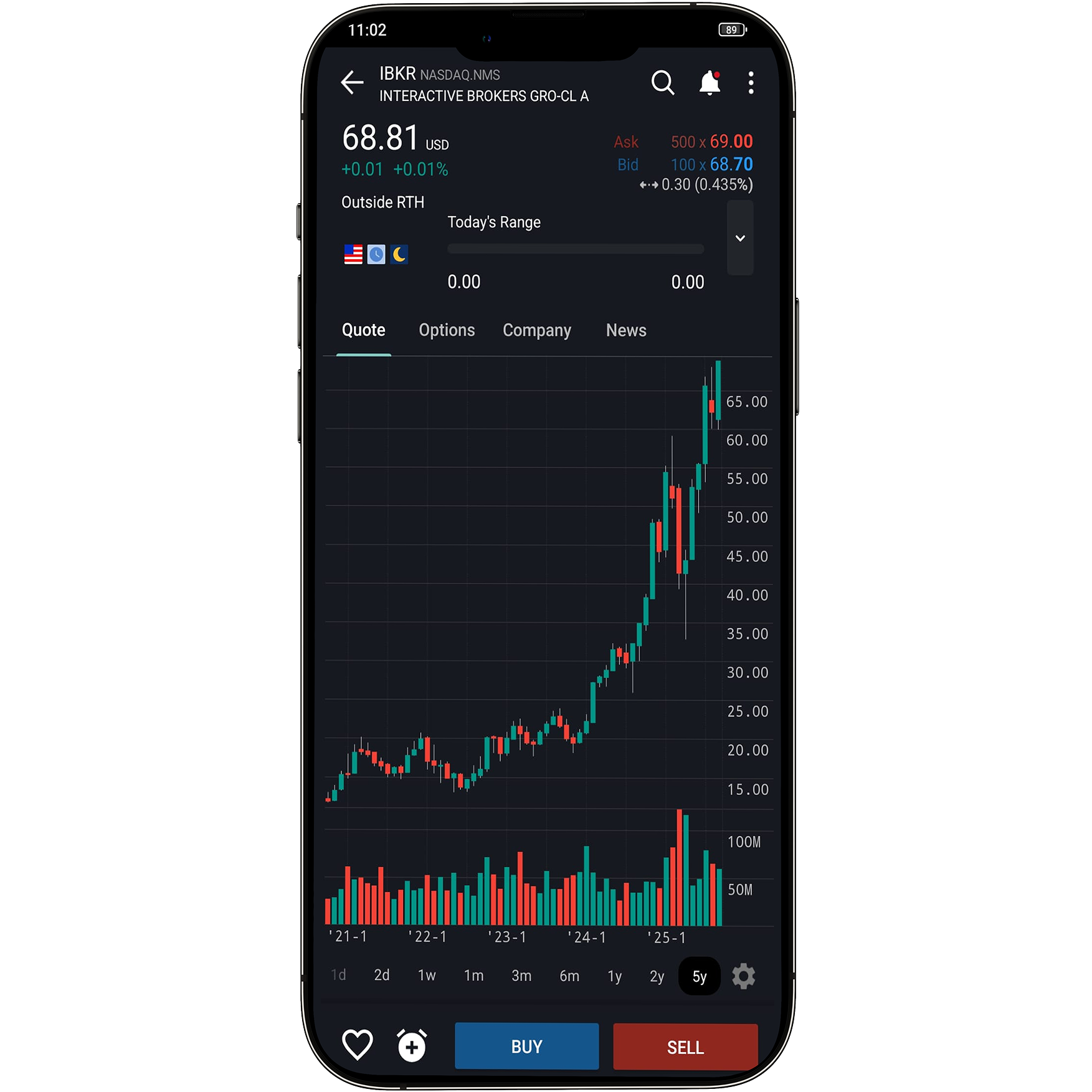Switch to the Options tab
The height and width of the screenshot is (1092, 1092).
pos(447,330)
